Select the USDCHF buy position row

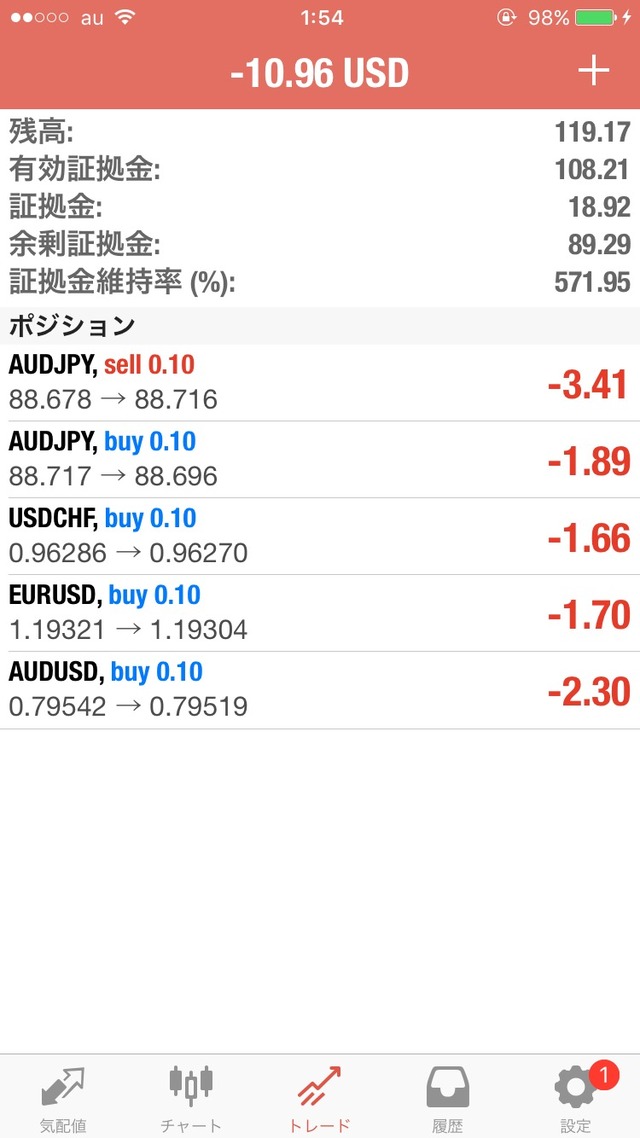coord(320,536)
